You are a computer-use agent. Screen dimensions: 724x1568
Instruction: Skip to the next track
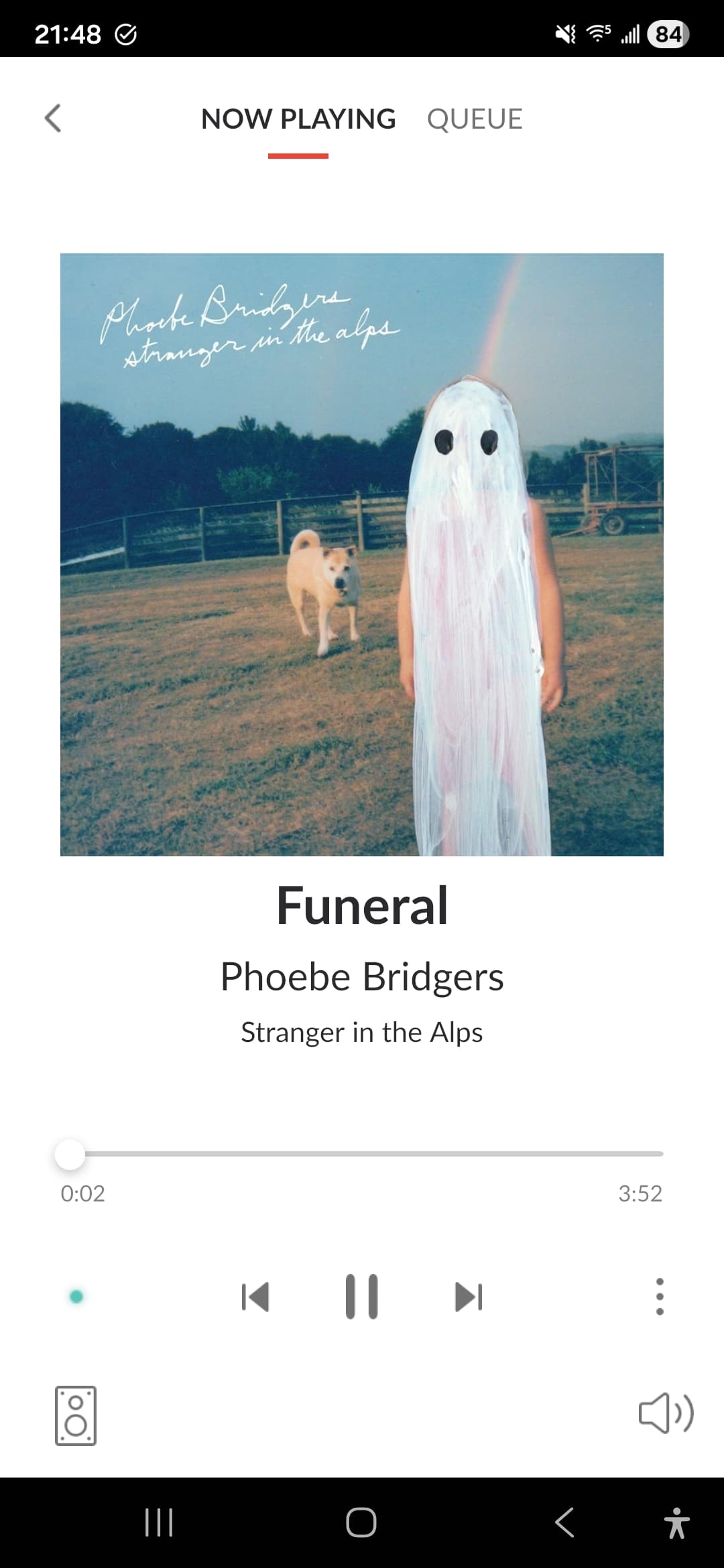pos(469,1296)
